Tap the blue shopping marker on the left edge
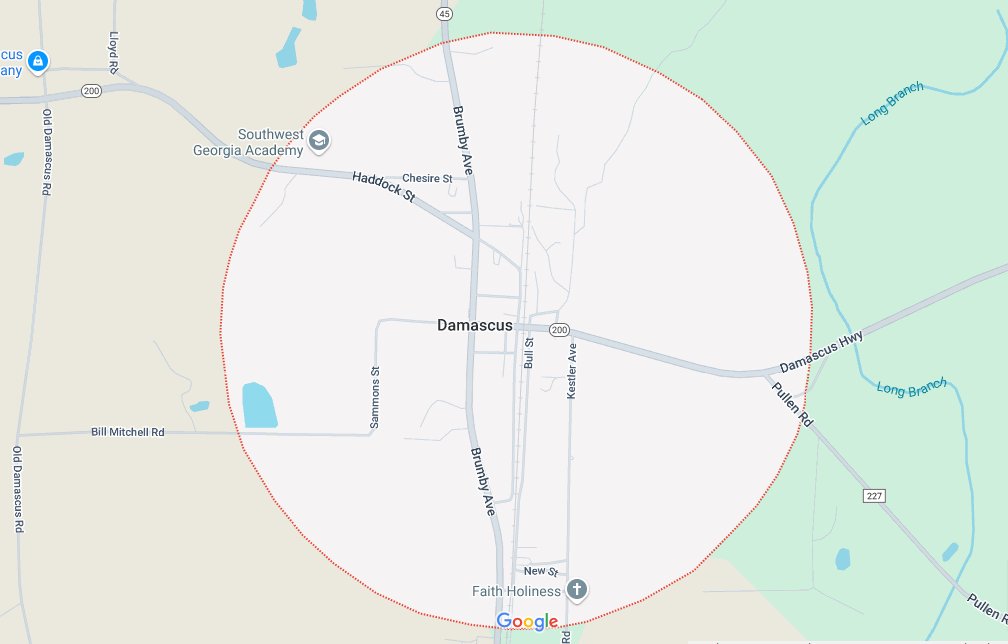Image resolution: width=1008 pixels, height=644 pixels. (x=38, y=62)
